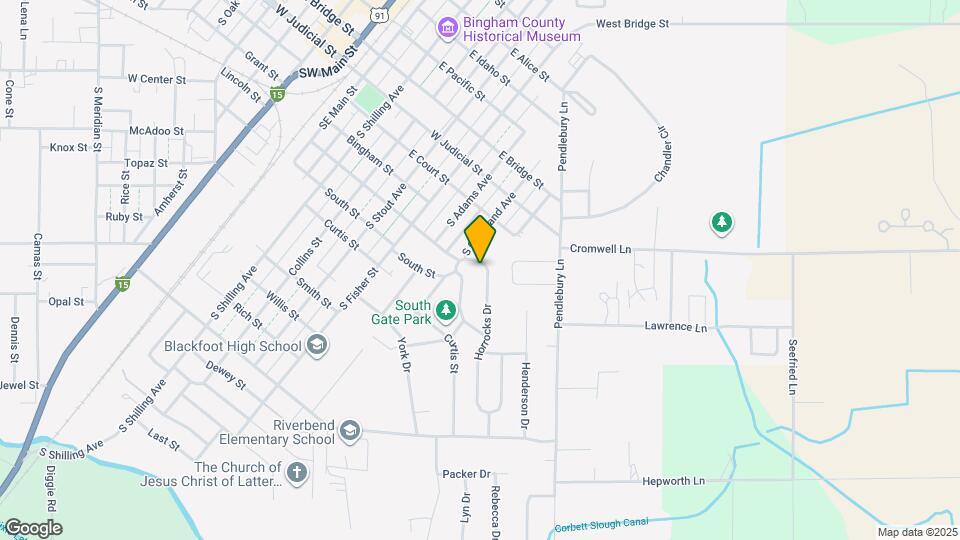Open Blackfoot High School place pin
960x540 pixels.
(316, 346)
